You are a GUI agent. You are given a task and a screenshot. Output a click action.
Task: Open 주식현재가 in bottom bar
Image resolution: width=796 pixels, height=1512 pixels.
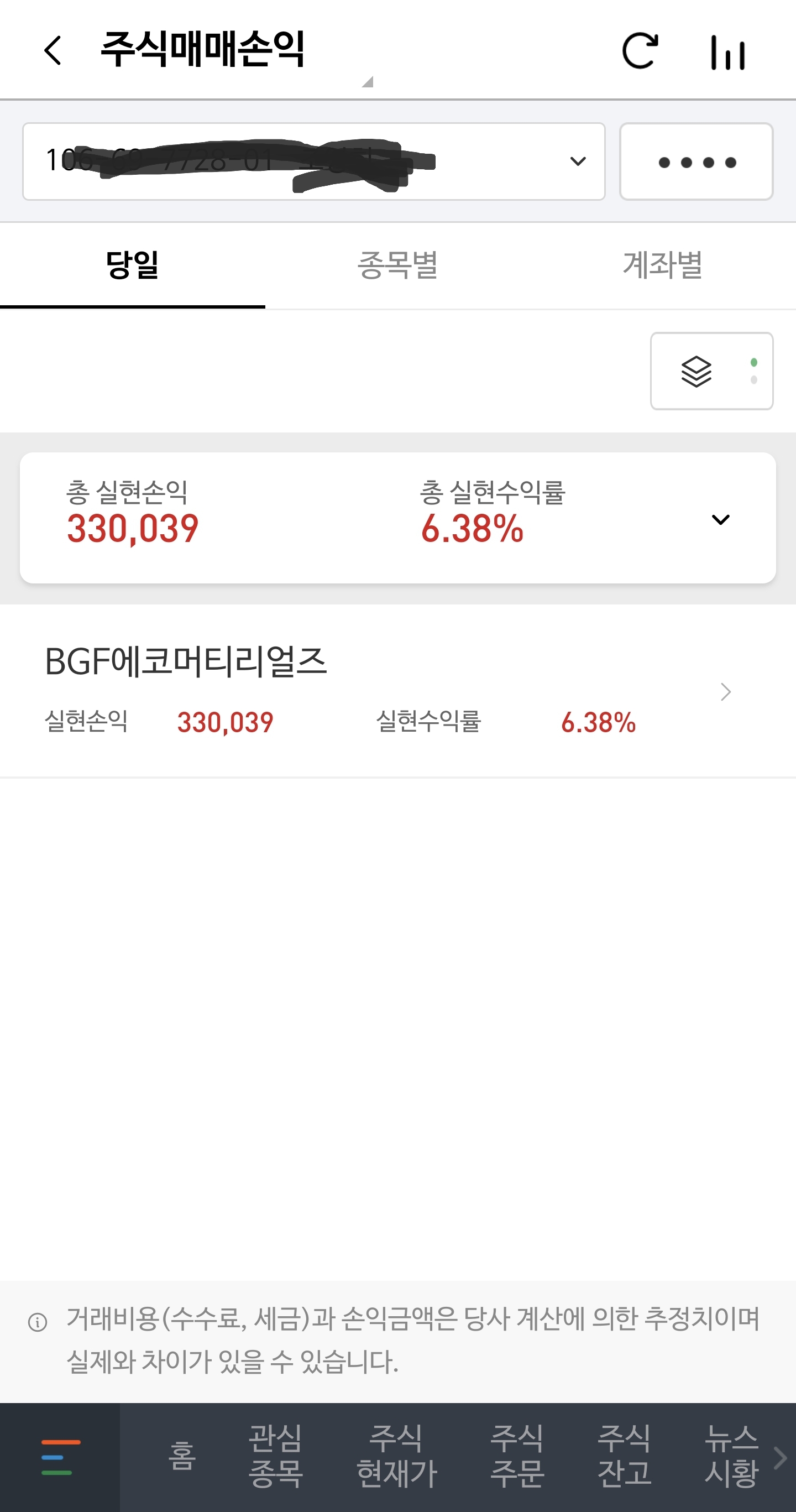tap(396, 1457)
